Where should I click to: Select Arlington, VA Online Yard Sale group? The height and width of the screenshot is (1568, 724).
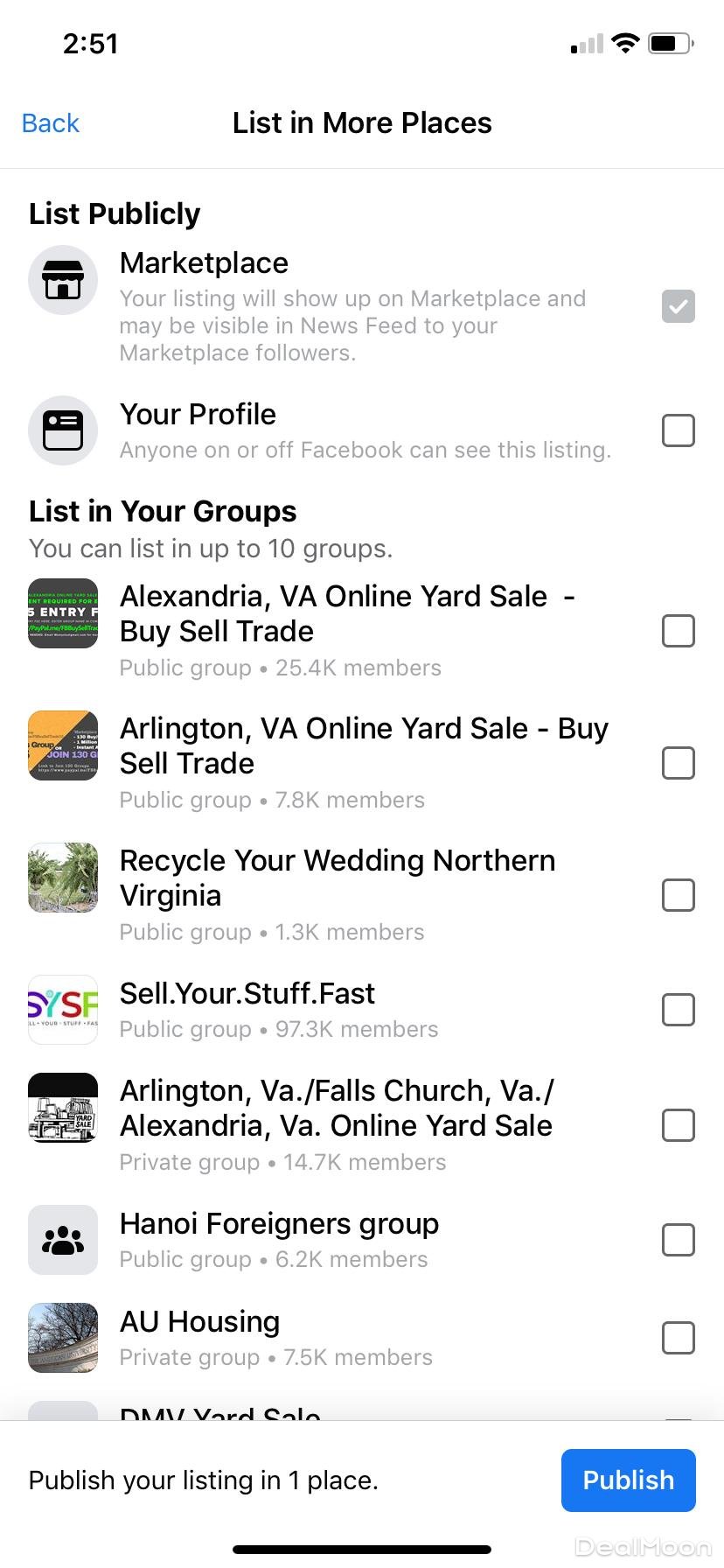[678, 763]
